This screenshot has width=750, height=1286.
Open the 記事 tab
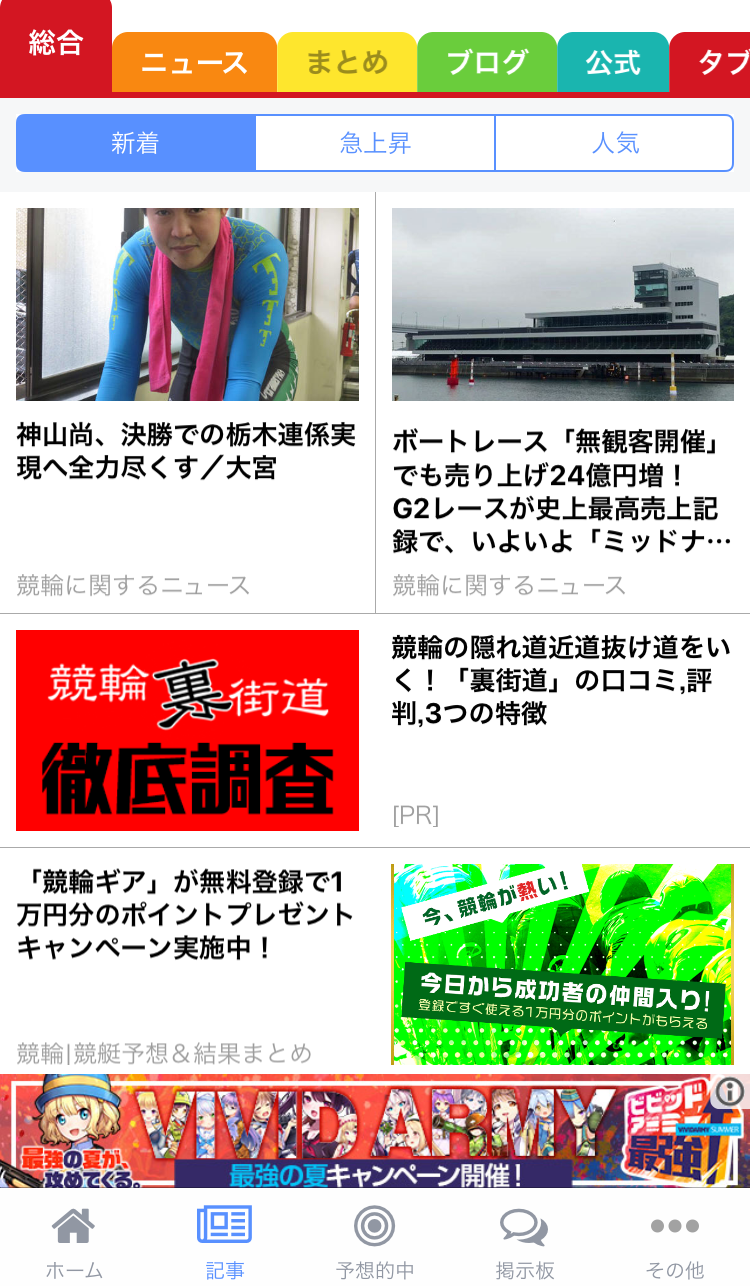pyautogui.click(x=224, y=1240)
